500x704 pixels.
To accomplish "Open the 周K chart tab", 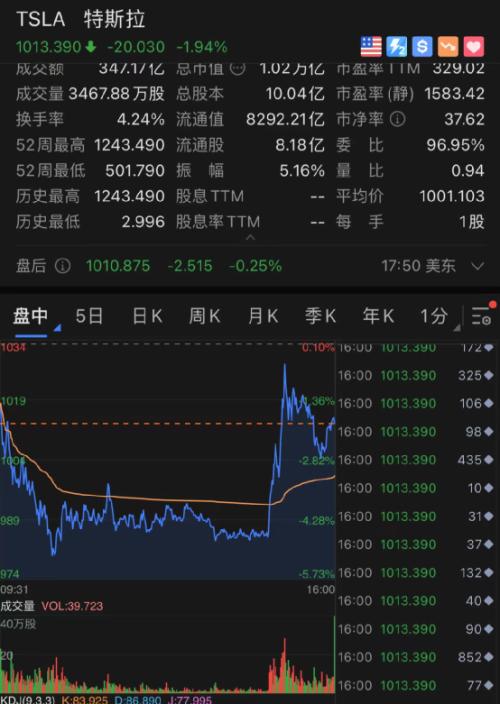I will [205, 317].
